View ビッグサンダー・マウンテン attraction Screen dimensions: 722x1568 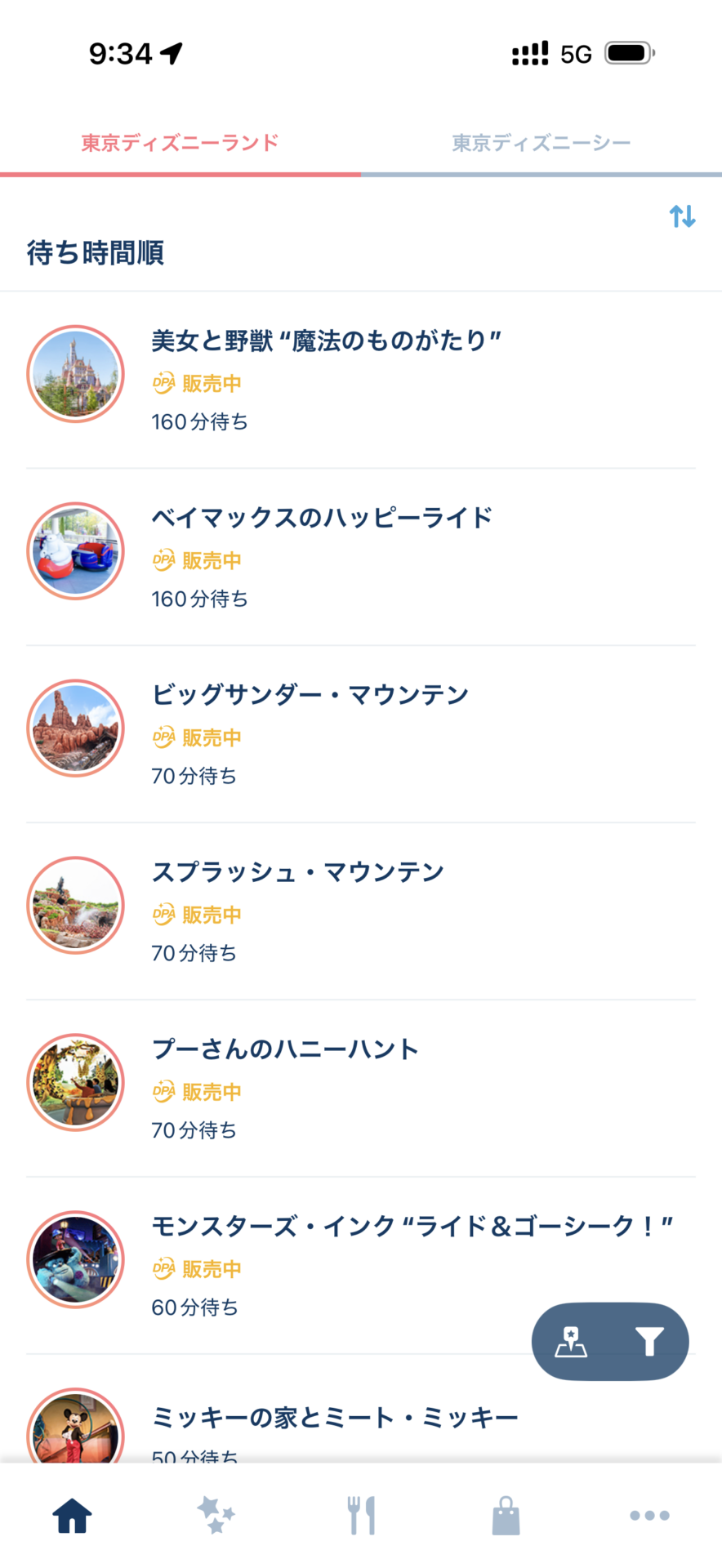[x=361, y=734]
